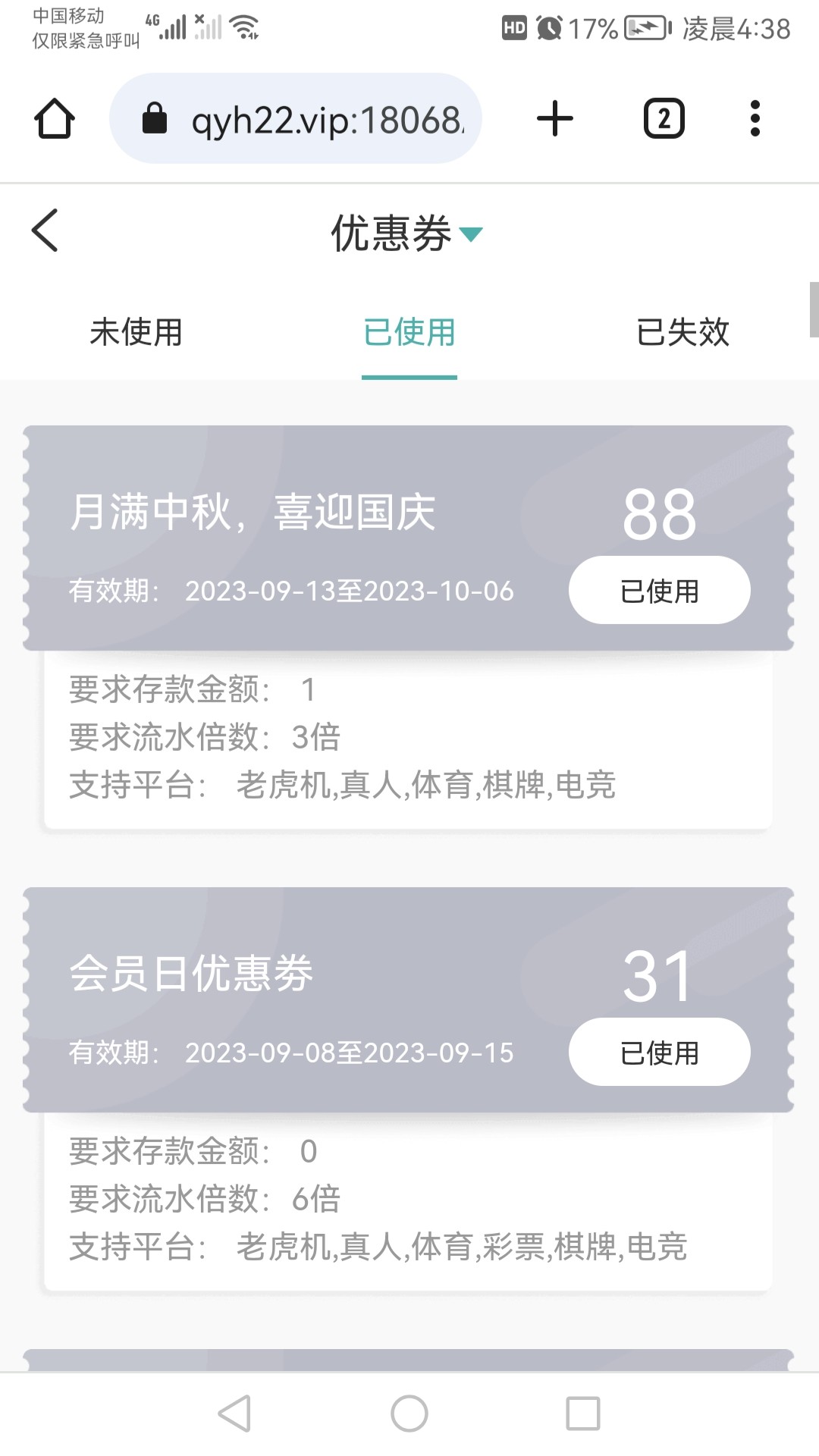Tap the home icon left of address bar
The width and height of the screenshot is (819, 1456).
[x=55, y=118]
